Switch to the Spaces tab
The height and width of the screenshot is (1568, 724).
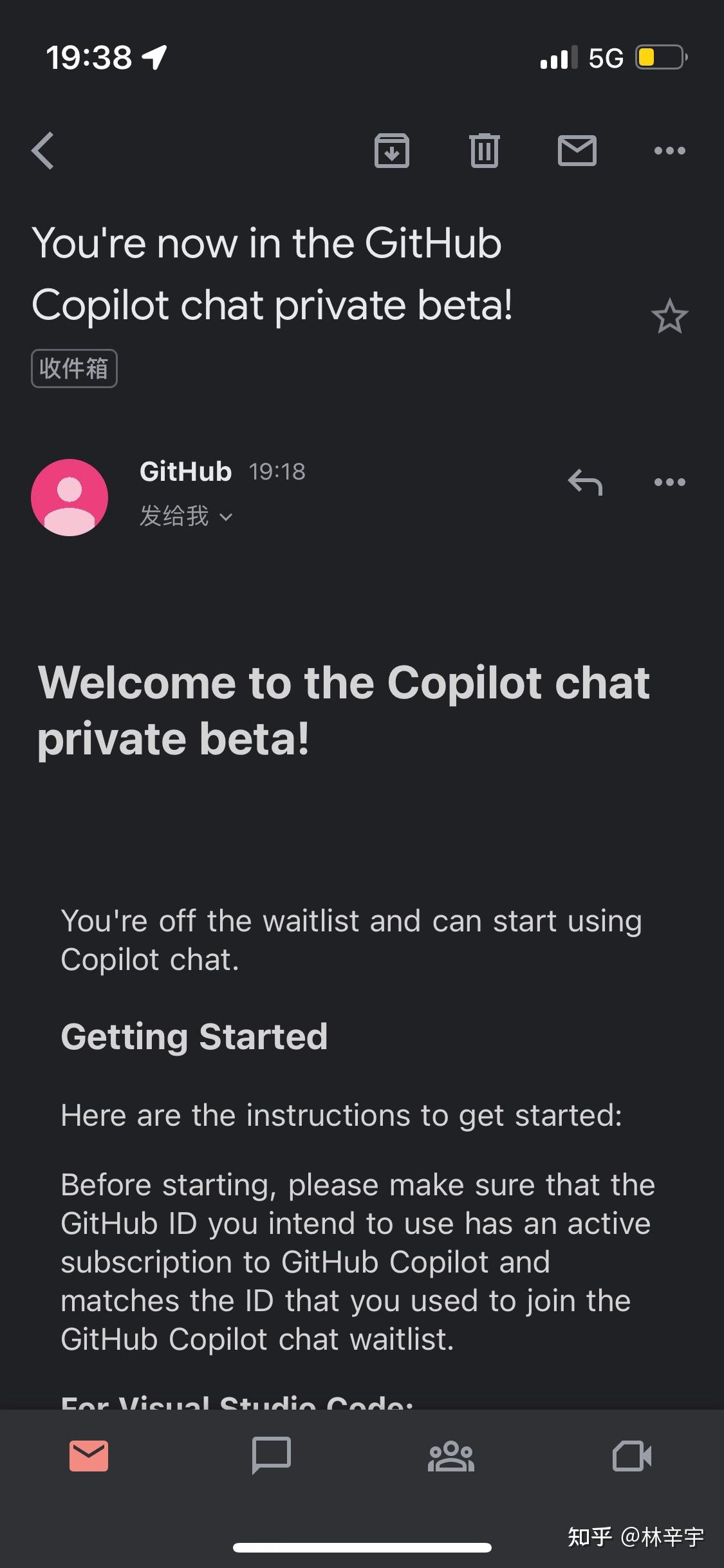click(x=451, y=1455)
